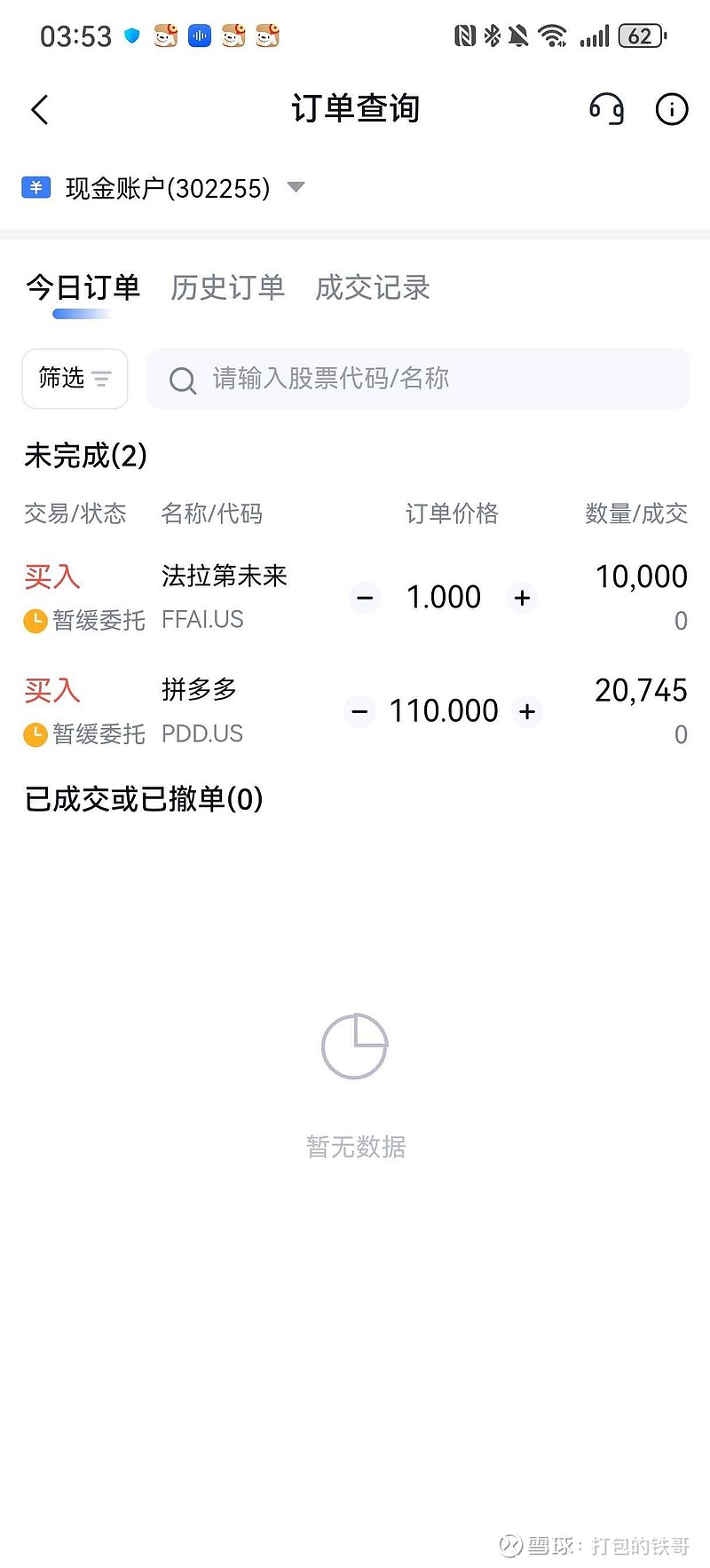Click the empty-data pie chart icon
This screenshot has height=1568, width=710.
point(354,1047)
